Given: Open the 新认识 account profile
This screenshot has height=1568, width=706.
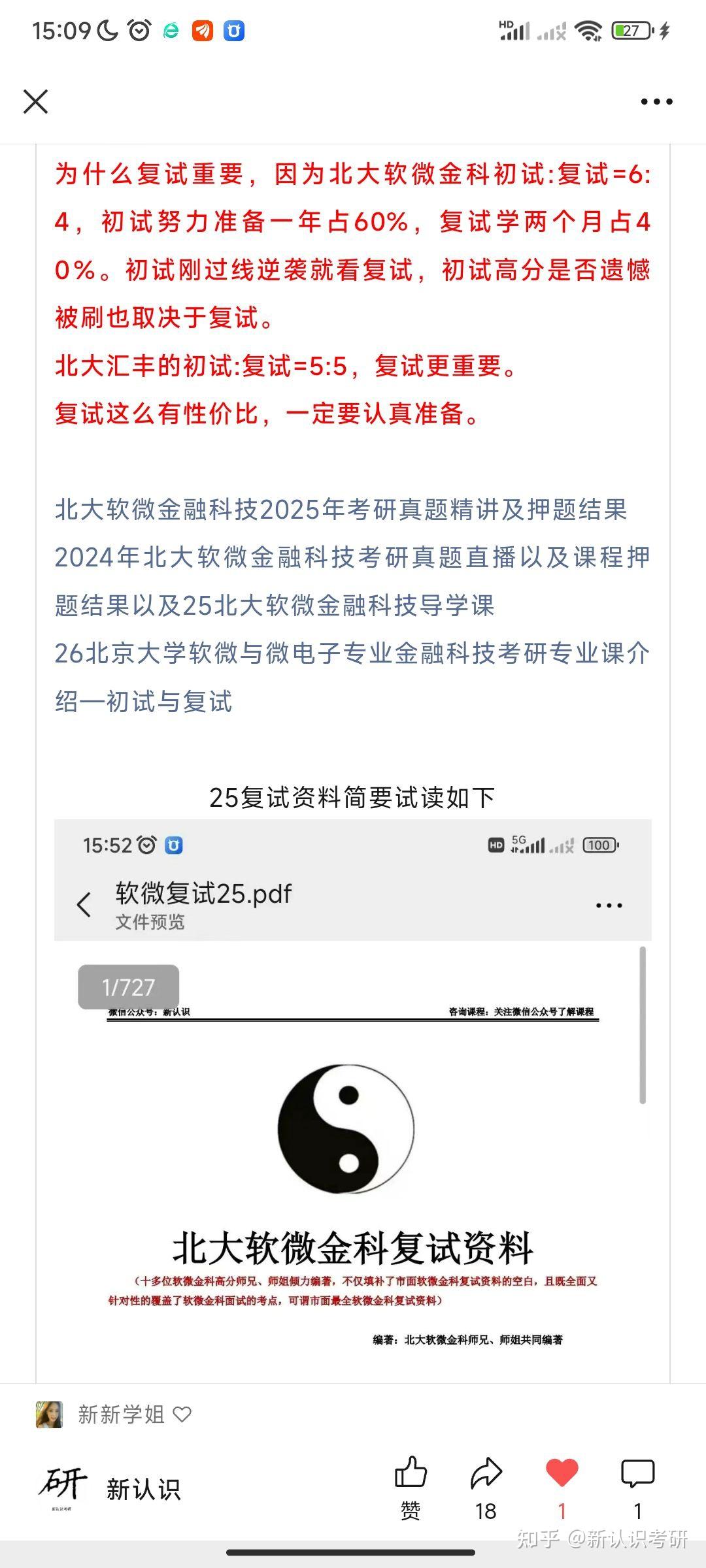Looking at the screenshot, I should coord(110,1490).
